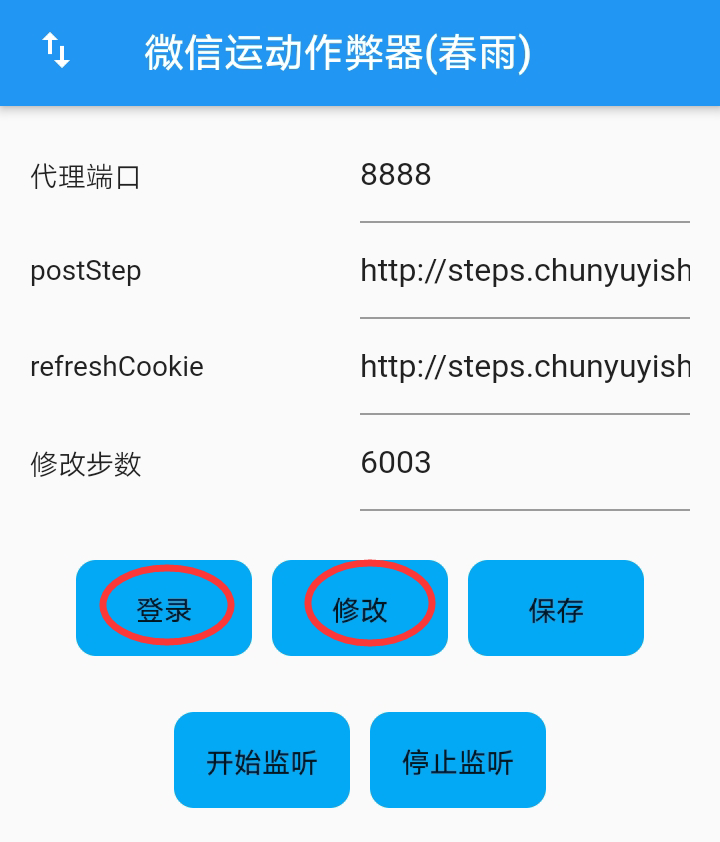Focus the refreshCookie URL field
The width and height of the screenshot is (720, 842).
coord(524,367)
